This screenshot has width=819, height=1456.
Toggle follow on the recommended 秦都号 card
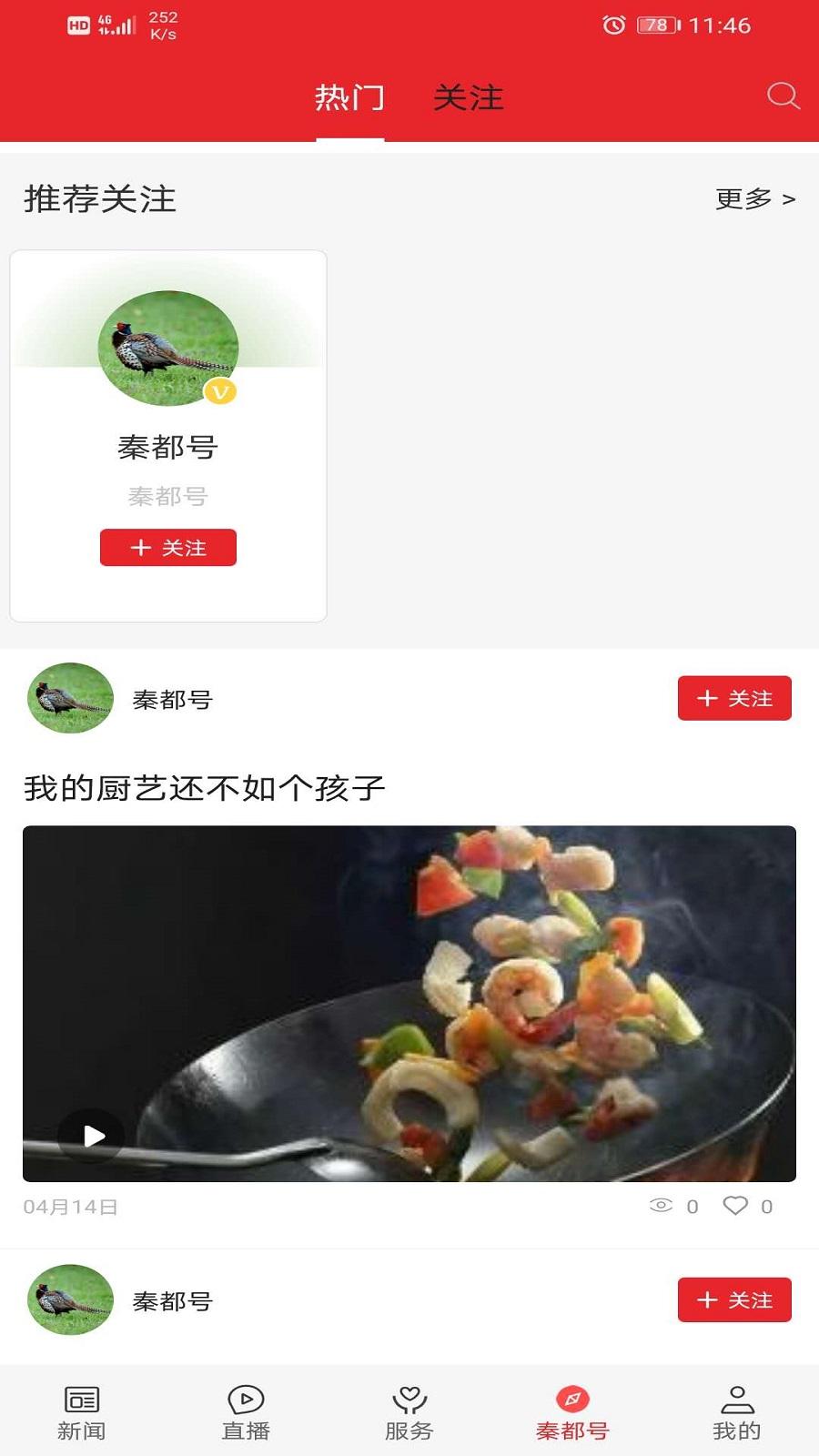pyautogui.click(x=168, y=548)
